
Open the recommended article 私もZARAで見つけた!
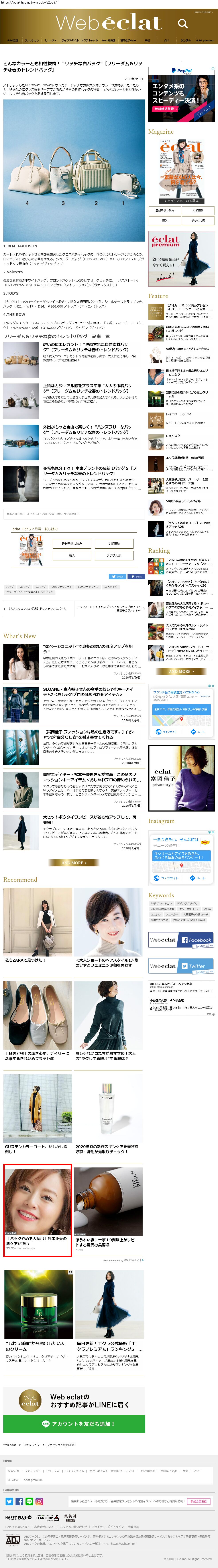coord(24,960)
